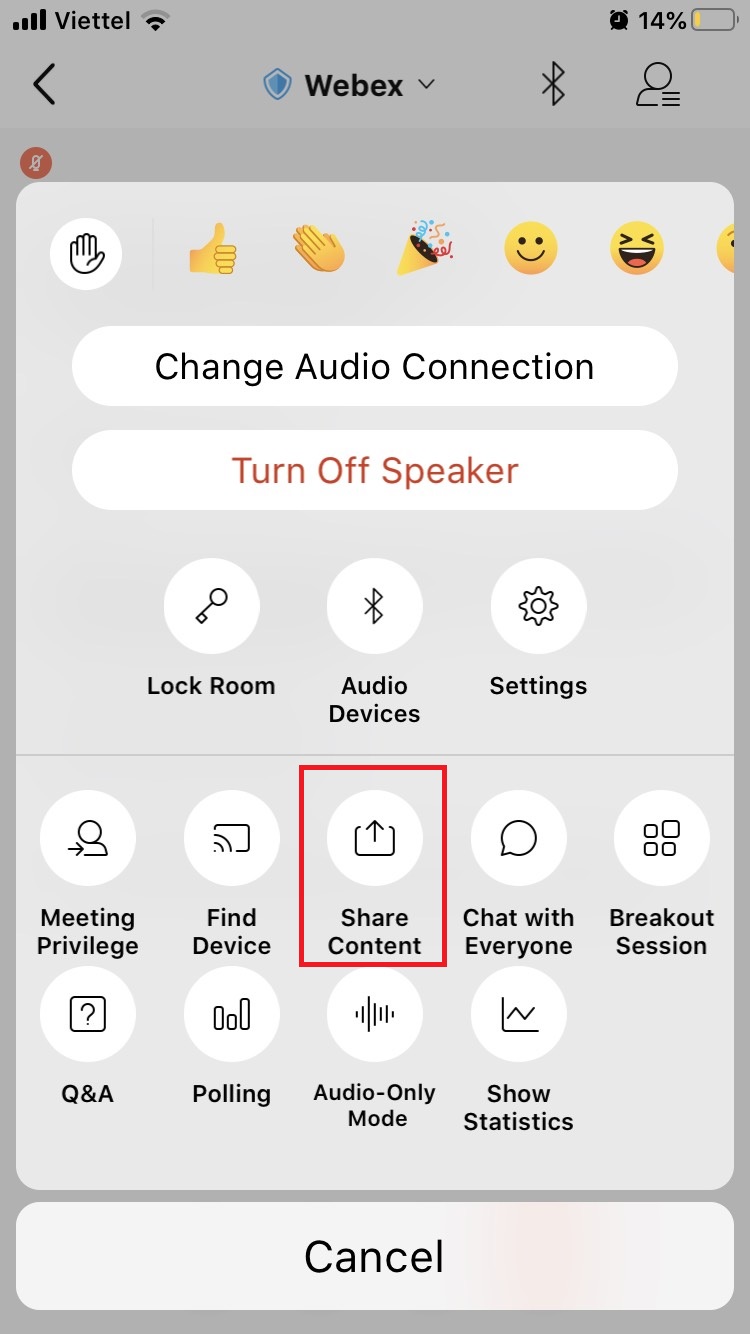Launch Polling
Viewport: 750px width, 1334px height.
pos(231,1013)
